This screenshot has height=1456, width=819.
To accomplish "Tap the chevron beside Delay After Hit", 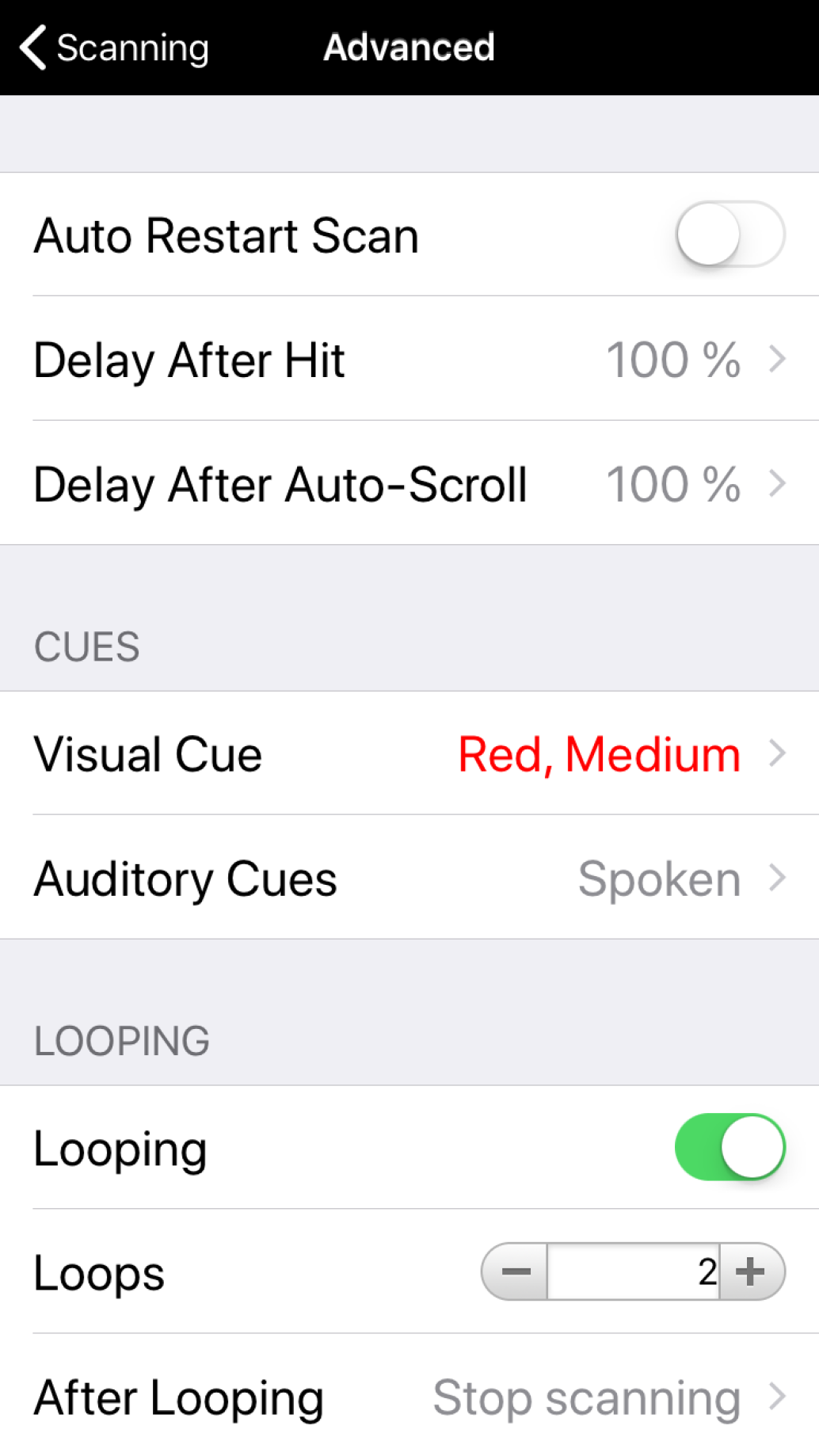I will 778,360.
